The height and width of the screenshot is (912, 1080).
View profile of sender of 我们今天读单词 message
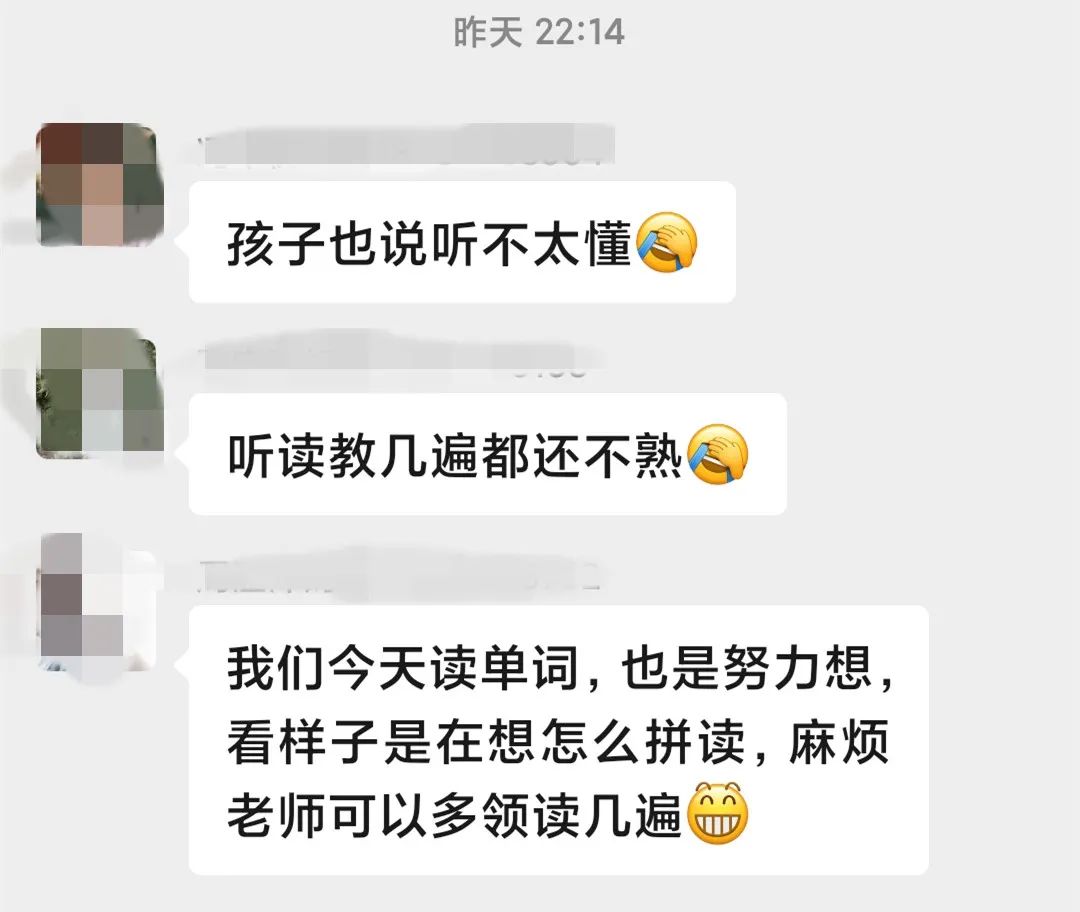pos(97,603)
